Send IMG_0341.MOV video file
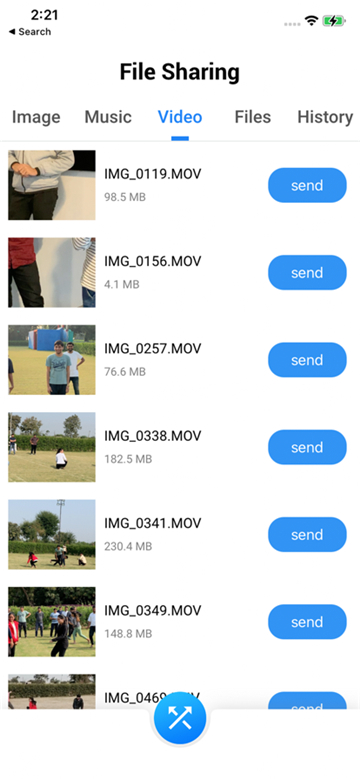The image size is (360, 779). tap(307, 535)
